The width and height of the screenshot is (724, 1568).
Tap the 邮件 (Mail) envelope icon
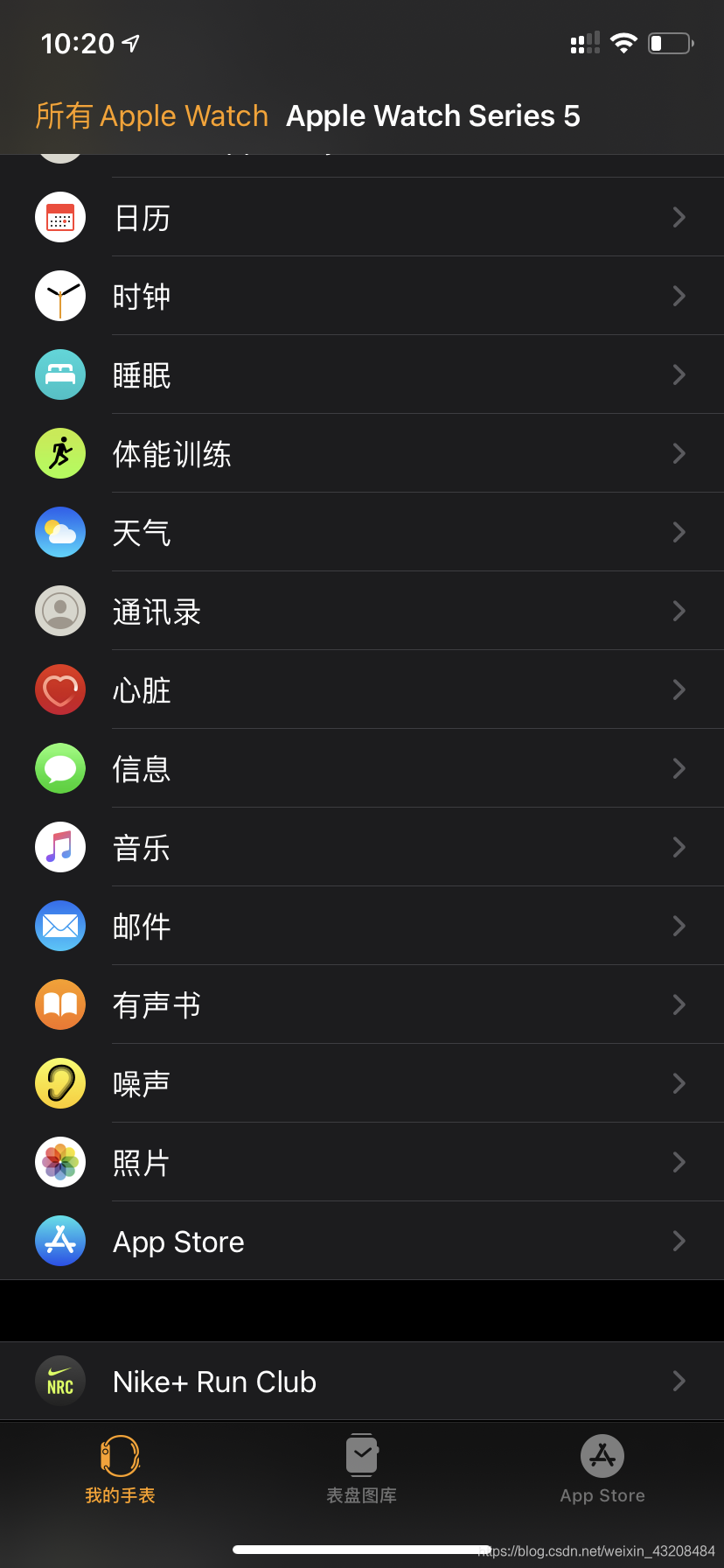[59, 926]
